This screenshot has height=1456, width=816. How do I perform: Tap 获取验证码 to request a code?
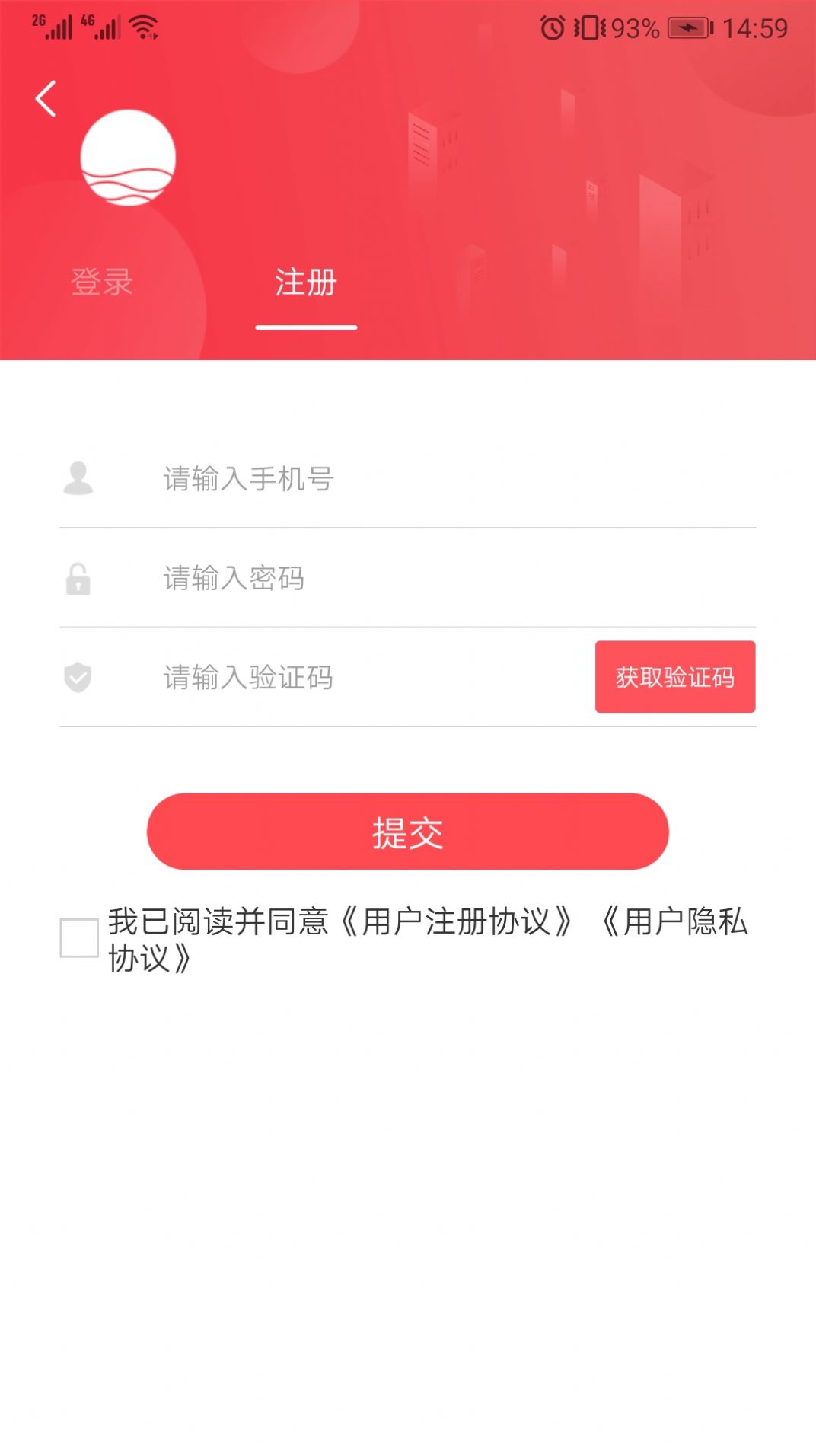[674, 676]
